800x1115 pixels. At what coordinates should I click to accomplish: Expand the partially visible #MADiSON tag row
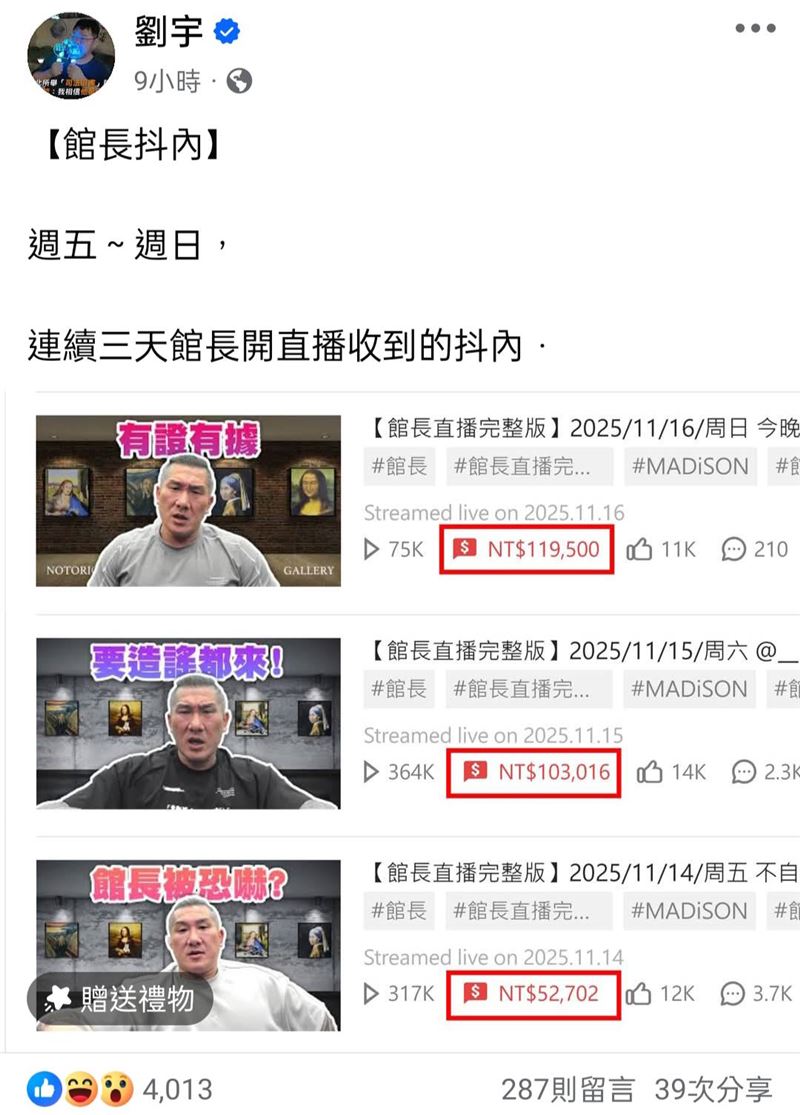tap(689, 466)
